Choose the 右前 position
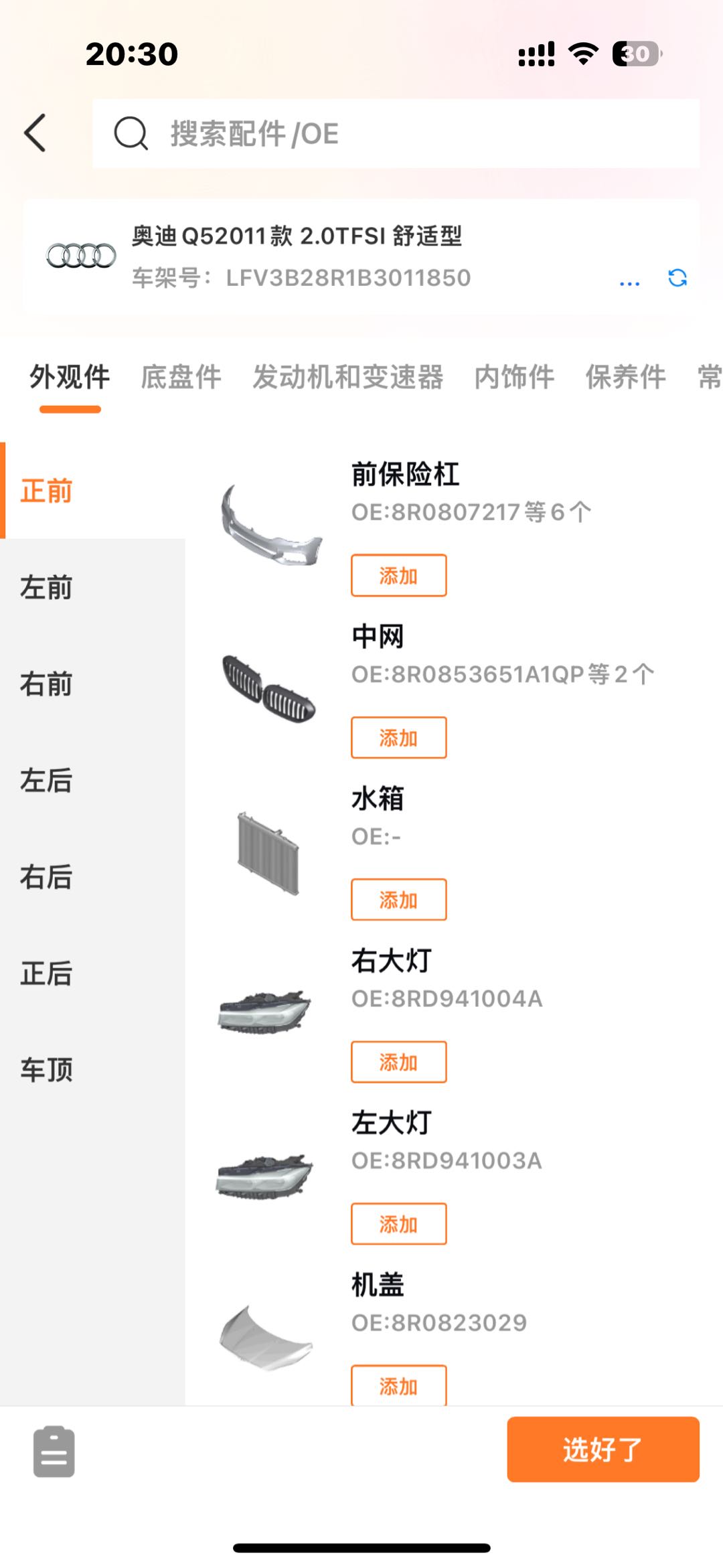 46,684
